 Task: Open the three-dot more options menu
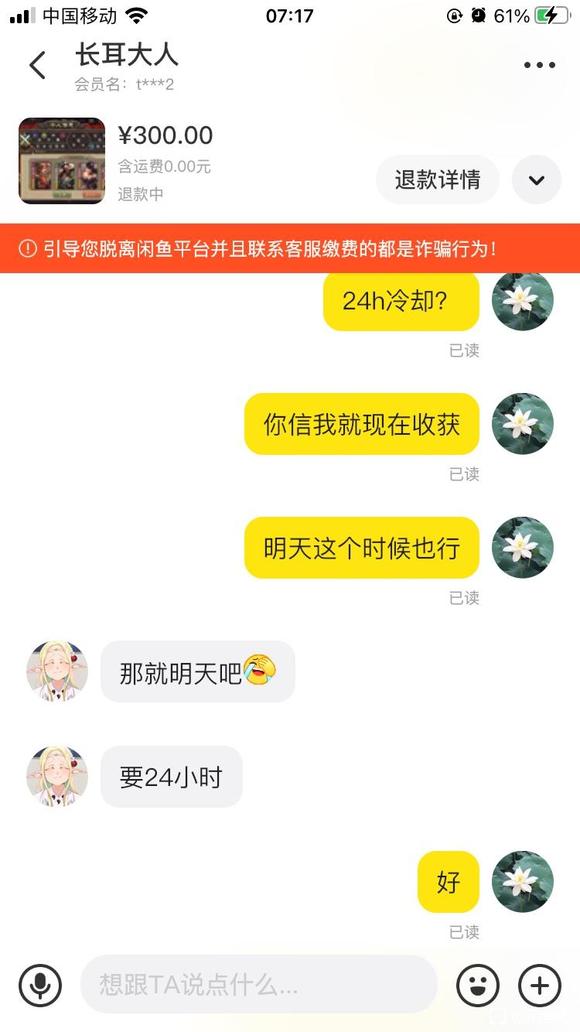539,65
